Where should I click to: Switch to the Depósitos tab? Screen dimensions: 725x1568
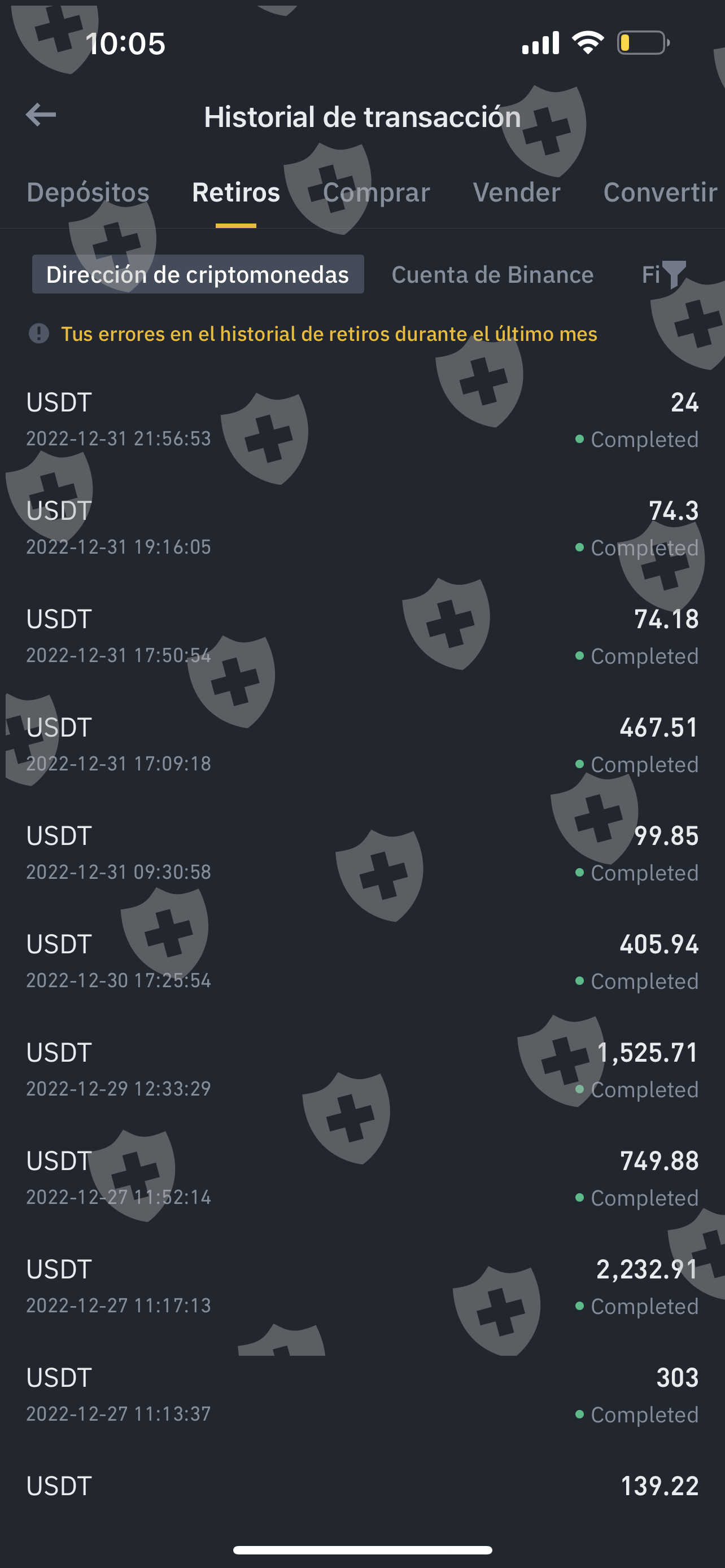pyautogui.click(x=88, y=192)
